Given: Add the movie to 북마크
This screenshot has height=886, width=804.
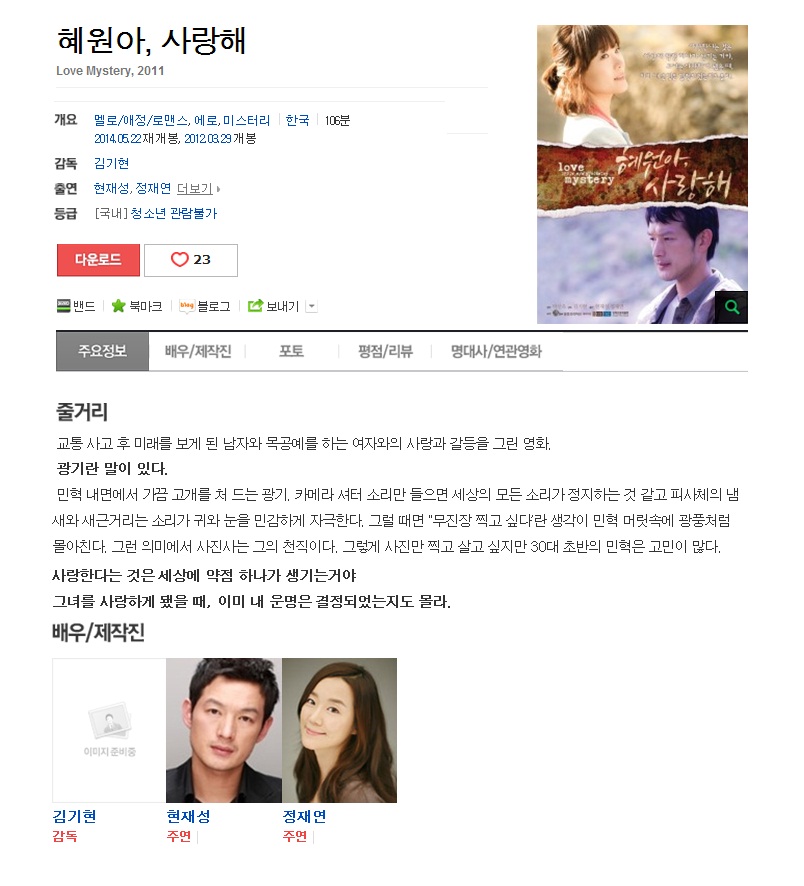Looking at the screenshot, I should [137, 306].
